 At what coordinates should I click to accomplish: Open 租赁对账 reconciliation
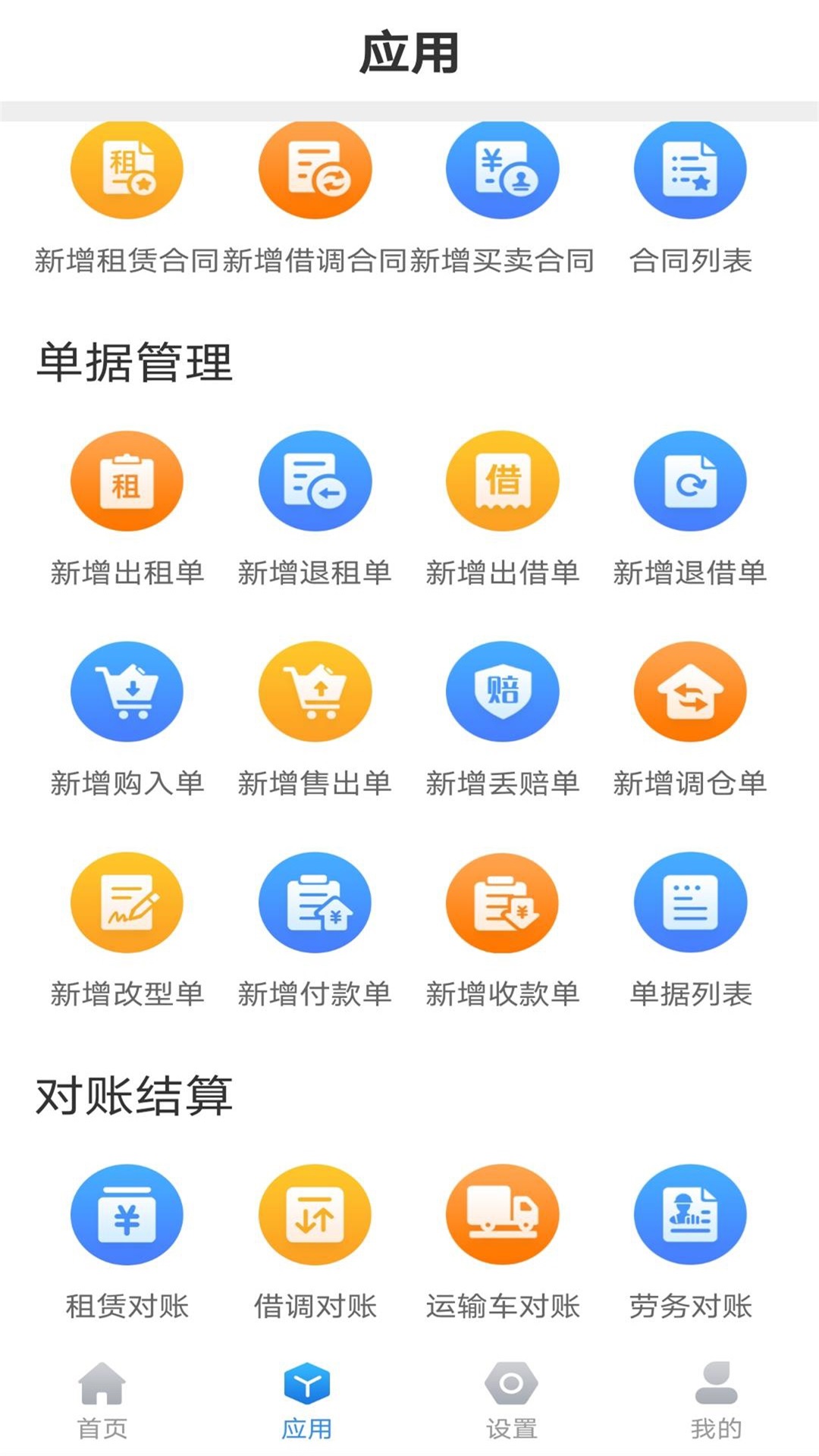127,1215
